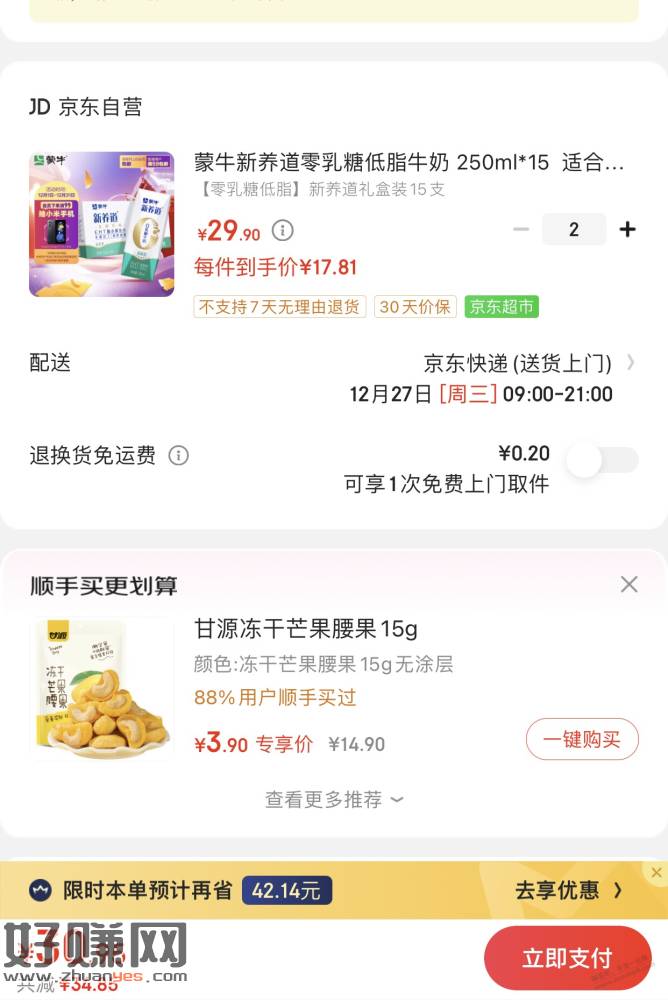Pay now with 立即支付
This screenshot has width=668, height=1000.
click(567, 959)
